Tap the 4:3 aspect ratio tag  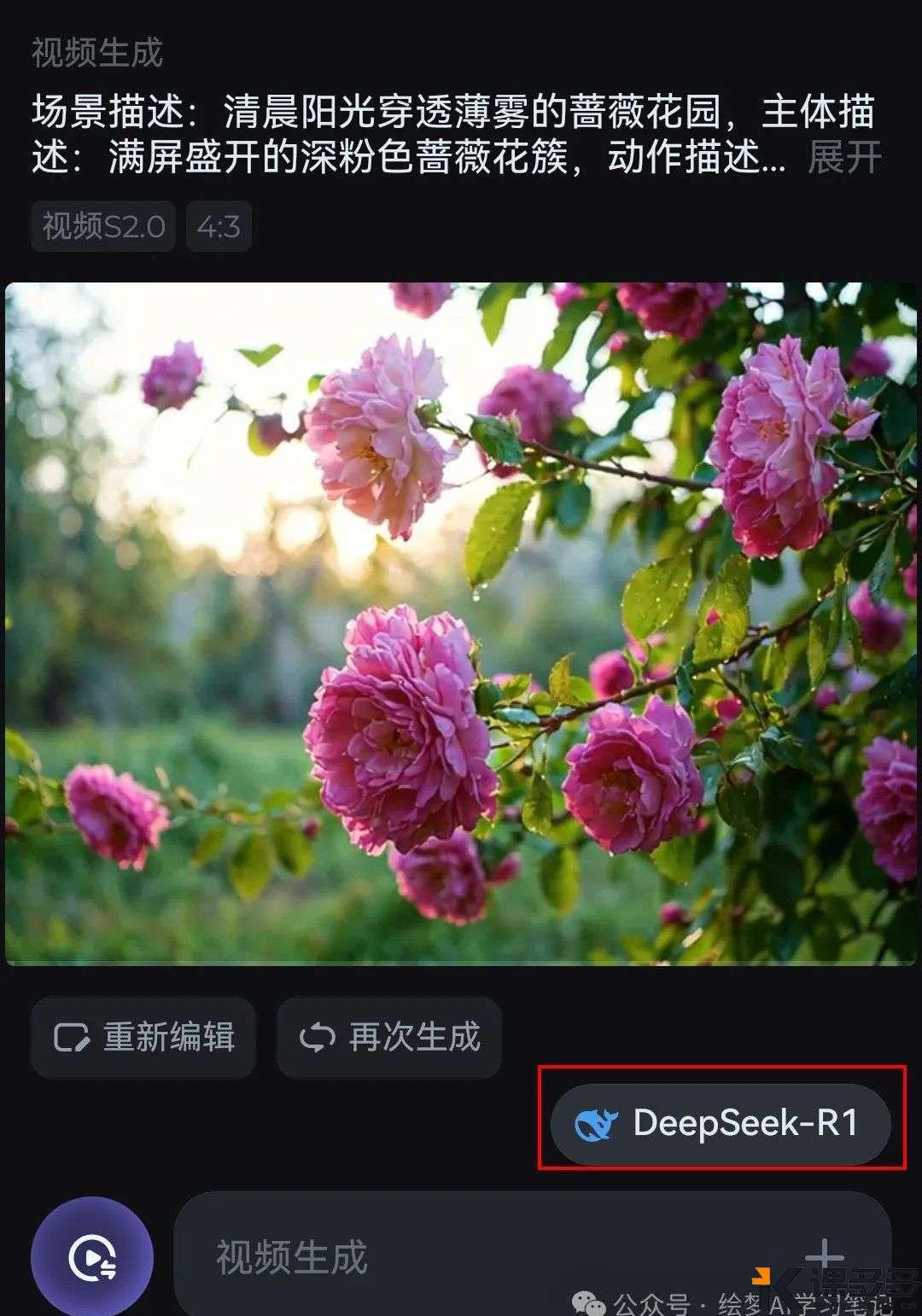coord(219,226)
